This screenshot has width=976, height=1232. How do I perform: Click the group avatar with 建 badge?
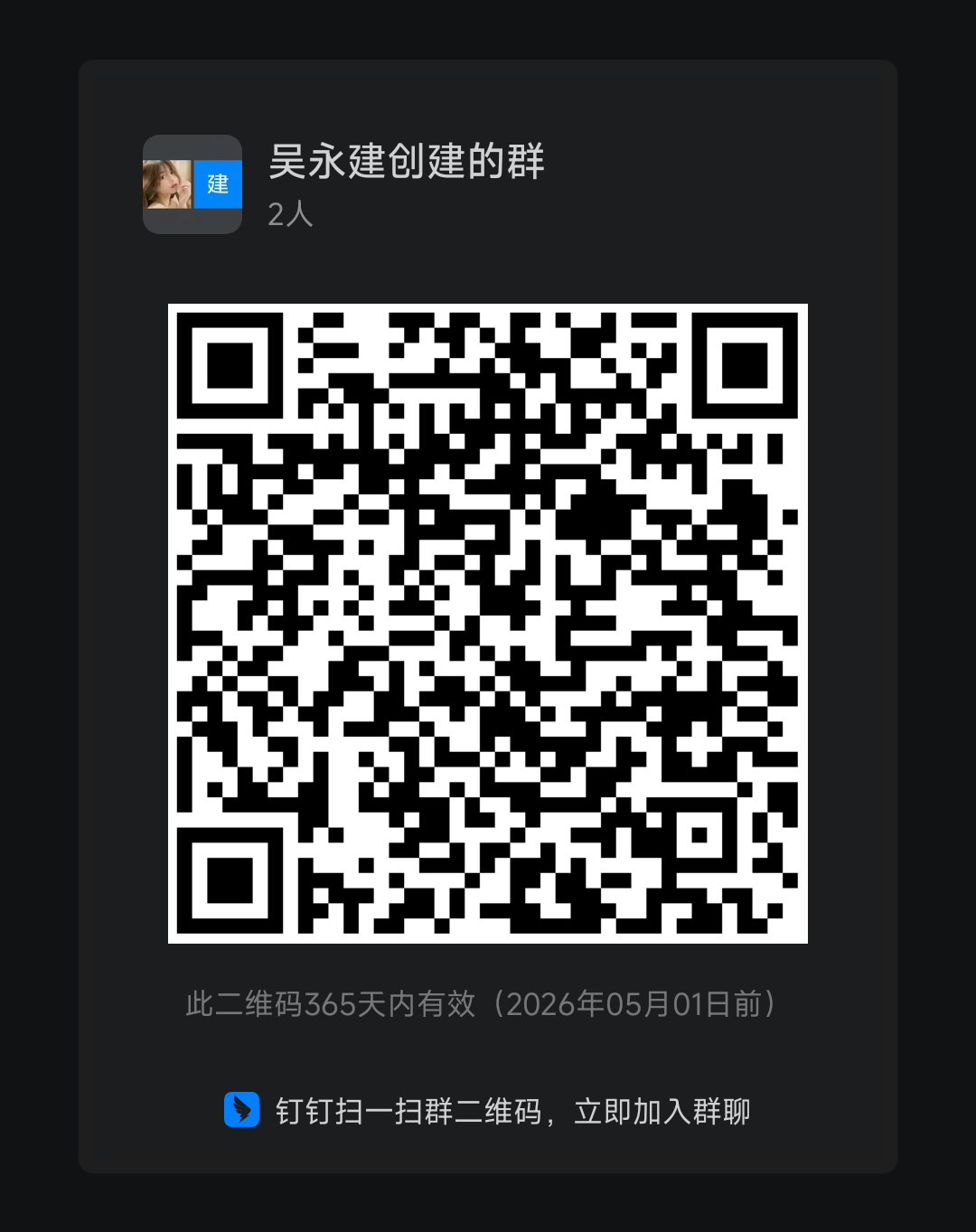click(192, 185)
